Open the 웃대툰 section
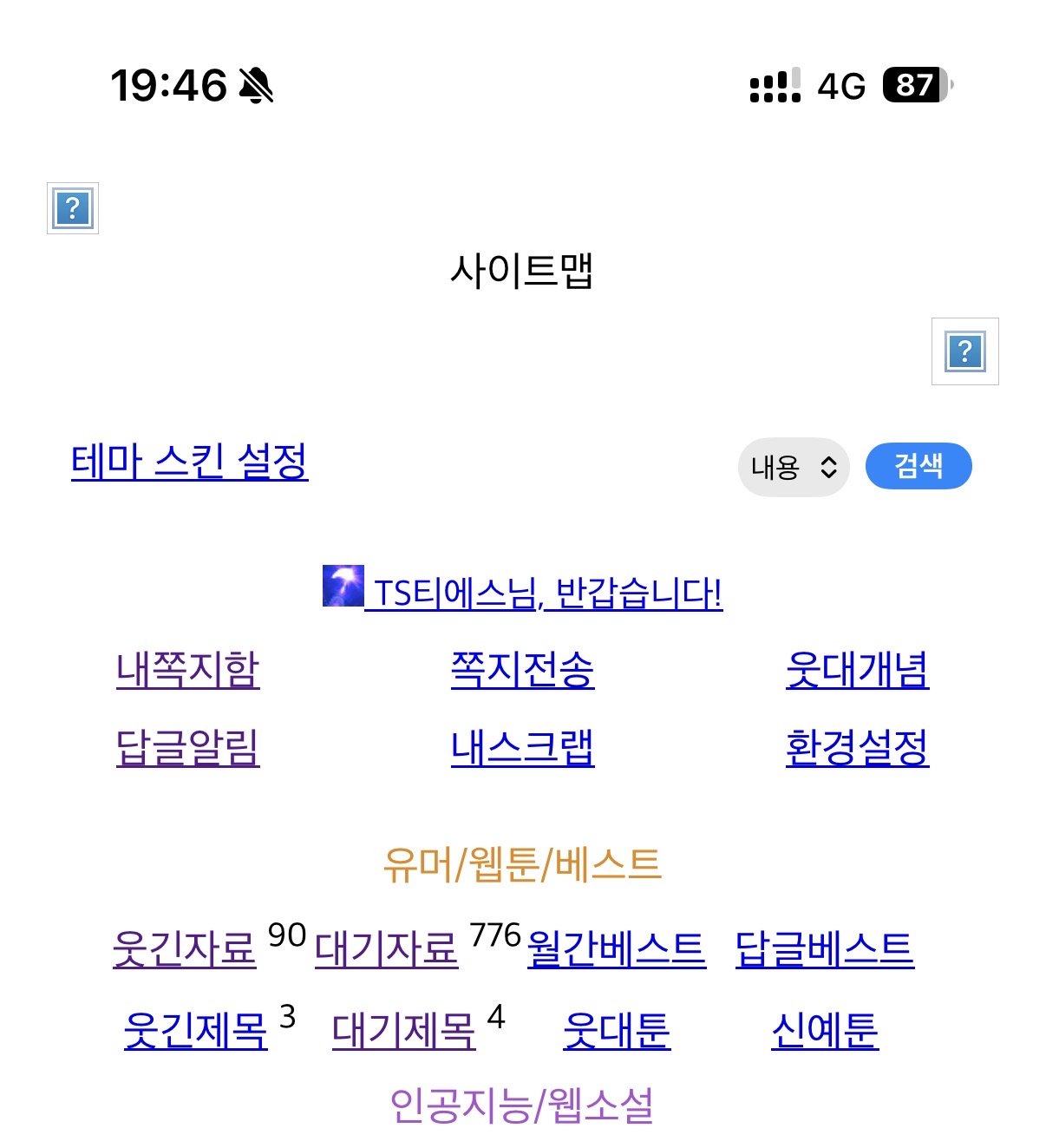The height and width of the screenshot is (1148, 1046). [617, 1030]
